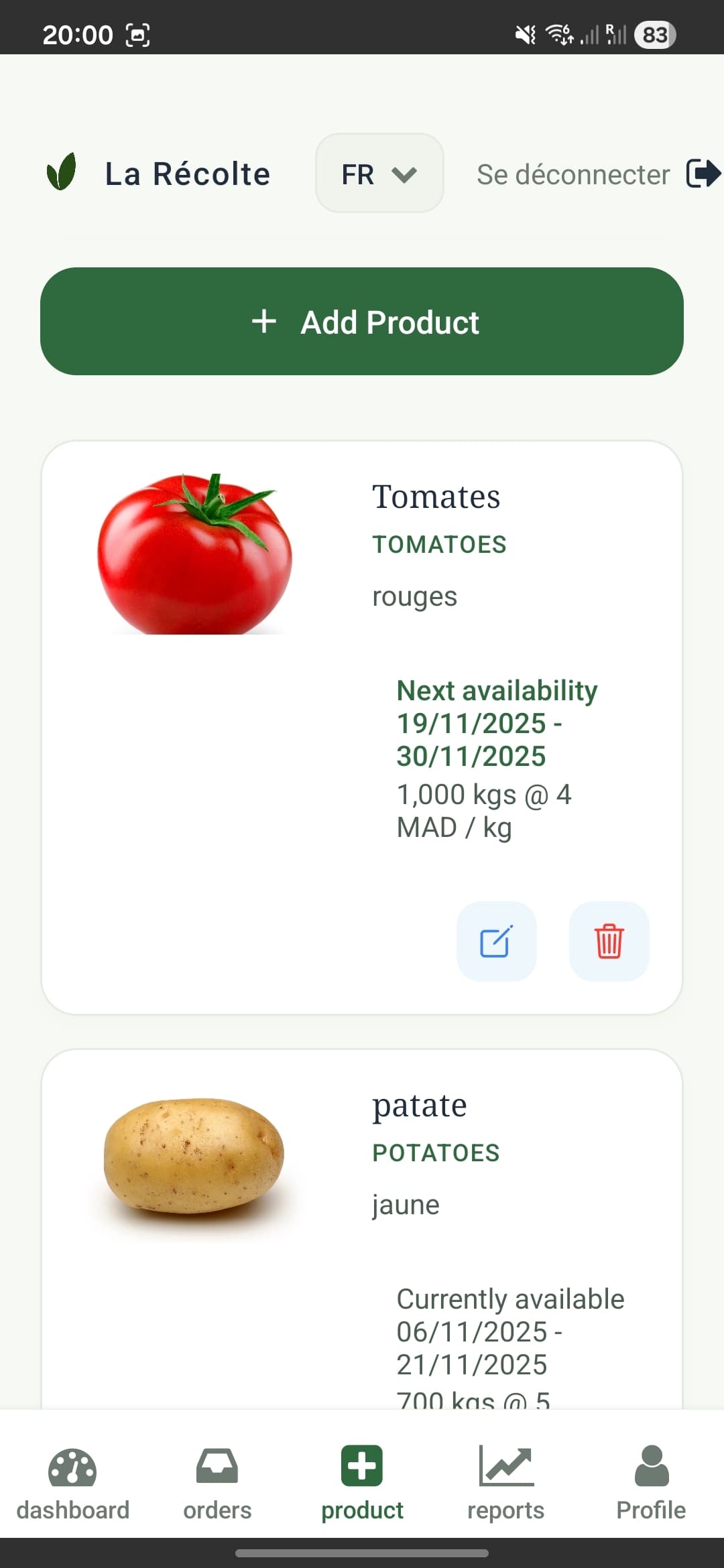Switch to the dashboard tab
This screenshot has height=1568, width=724.
point(72,1482)
